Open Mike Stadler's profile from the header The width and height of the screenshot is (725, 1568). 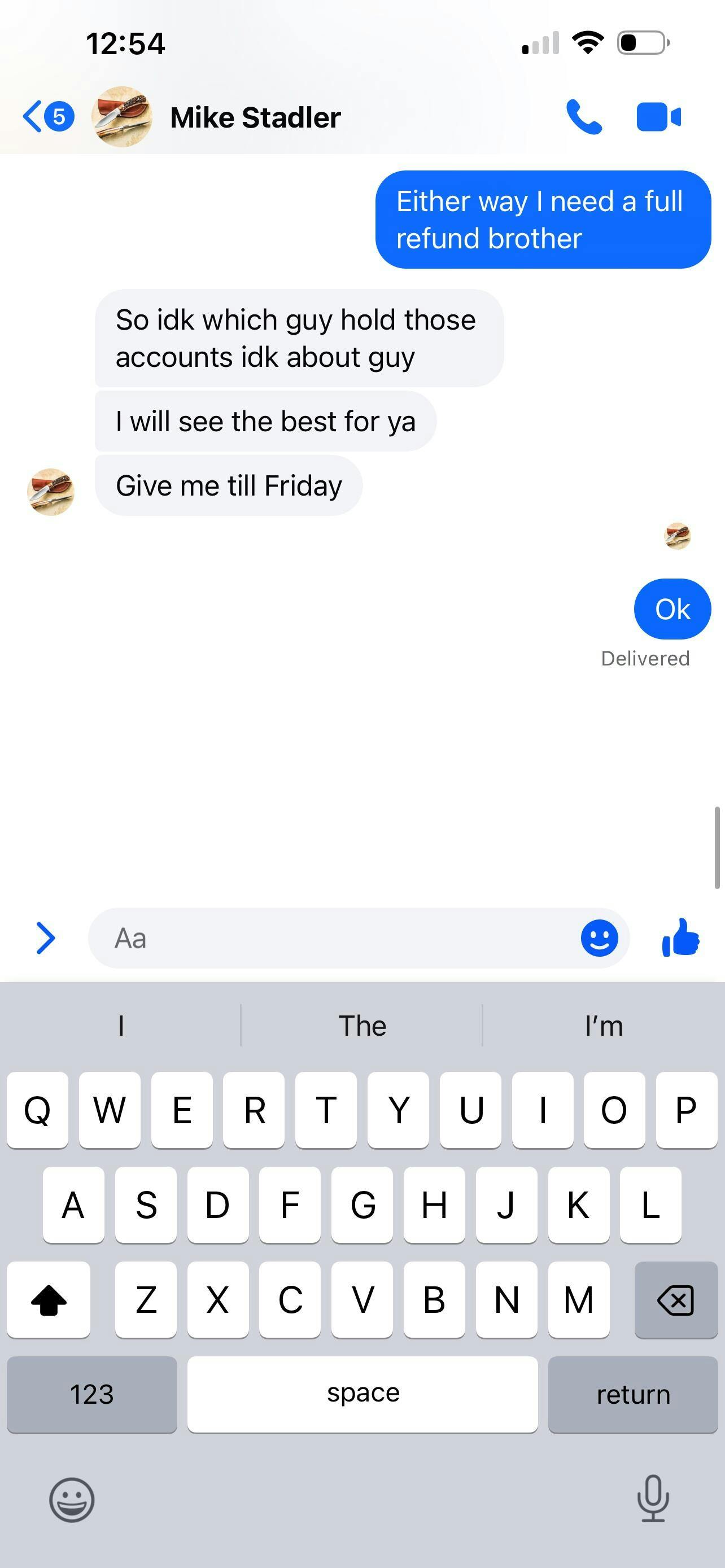[255, 117]
